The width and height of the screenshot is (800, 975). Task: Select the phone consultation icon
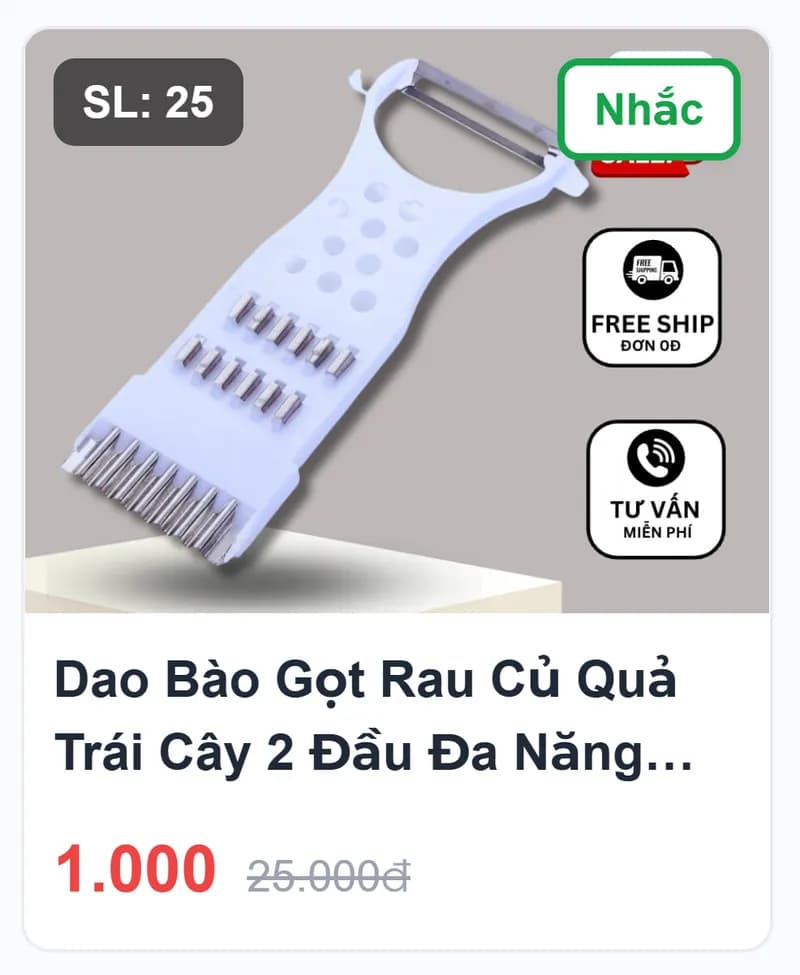(x=656, y=458)
